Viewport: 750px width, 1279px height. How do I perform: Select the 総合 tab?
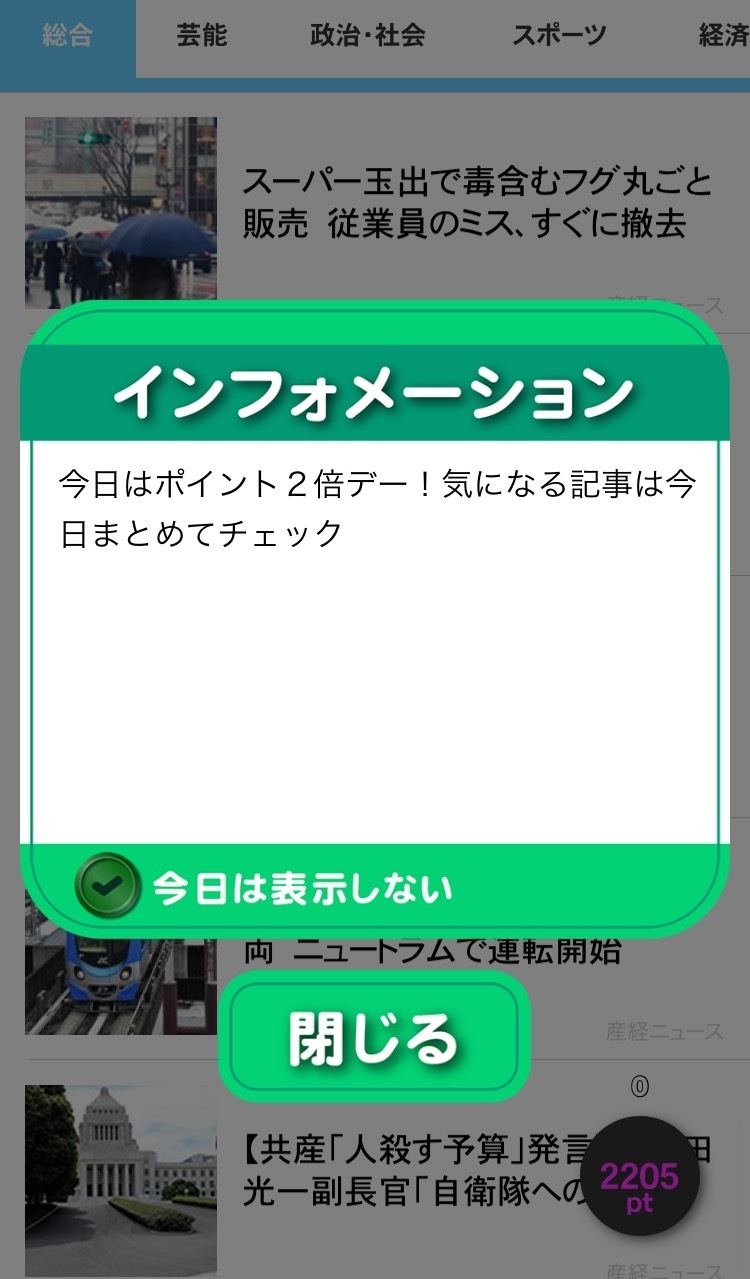[68, 36]
